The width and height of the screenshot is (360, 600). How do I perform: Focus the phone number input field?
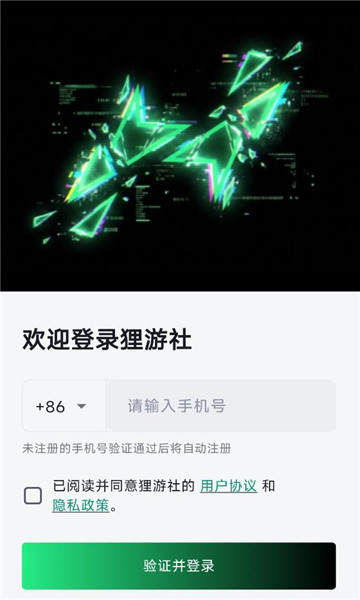(221, 406)
